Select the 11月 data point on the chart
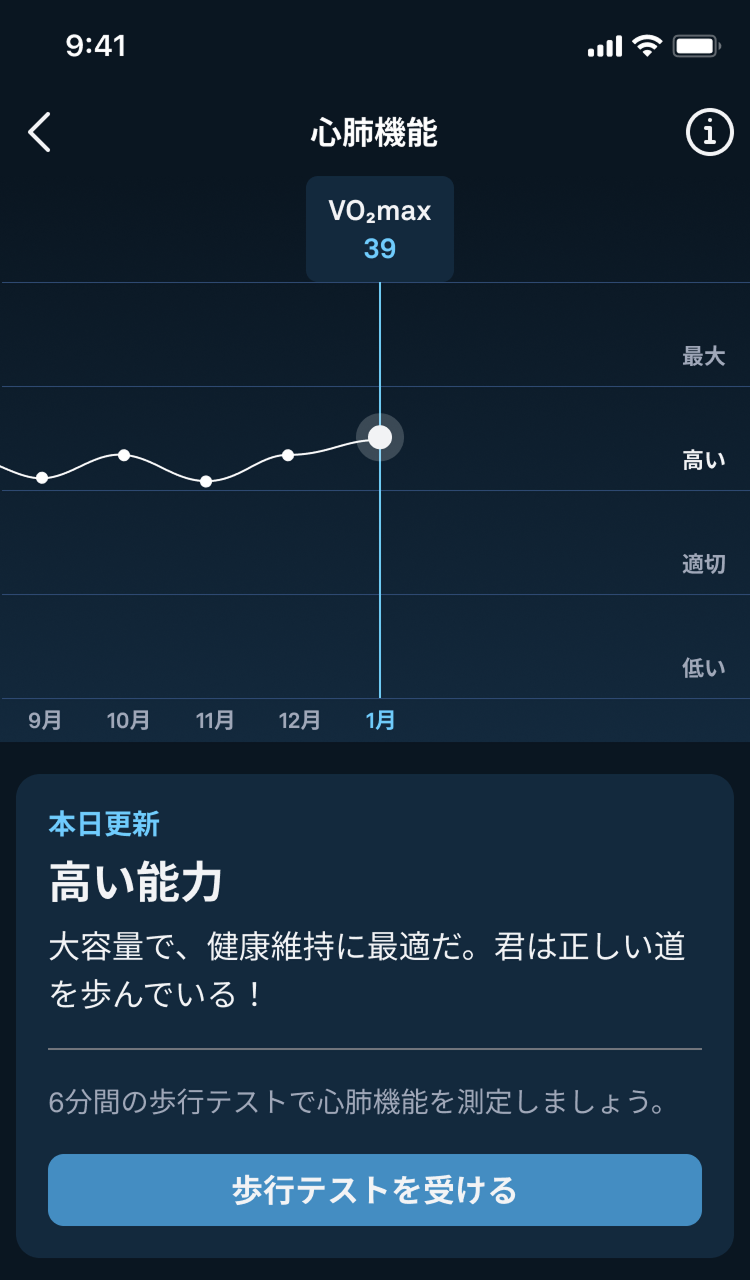The image size is (750, 1280). pyautogui.click(x=206, y=481)
